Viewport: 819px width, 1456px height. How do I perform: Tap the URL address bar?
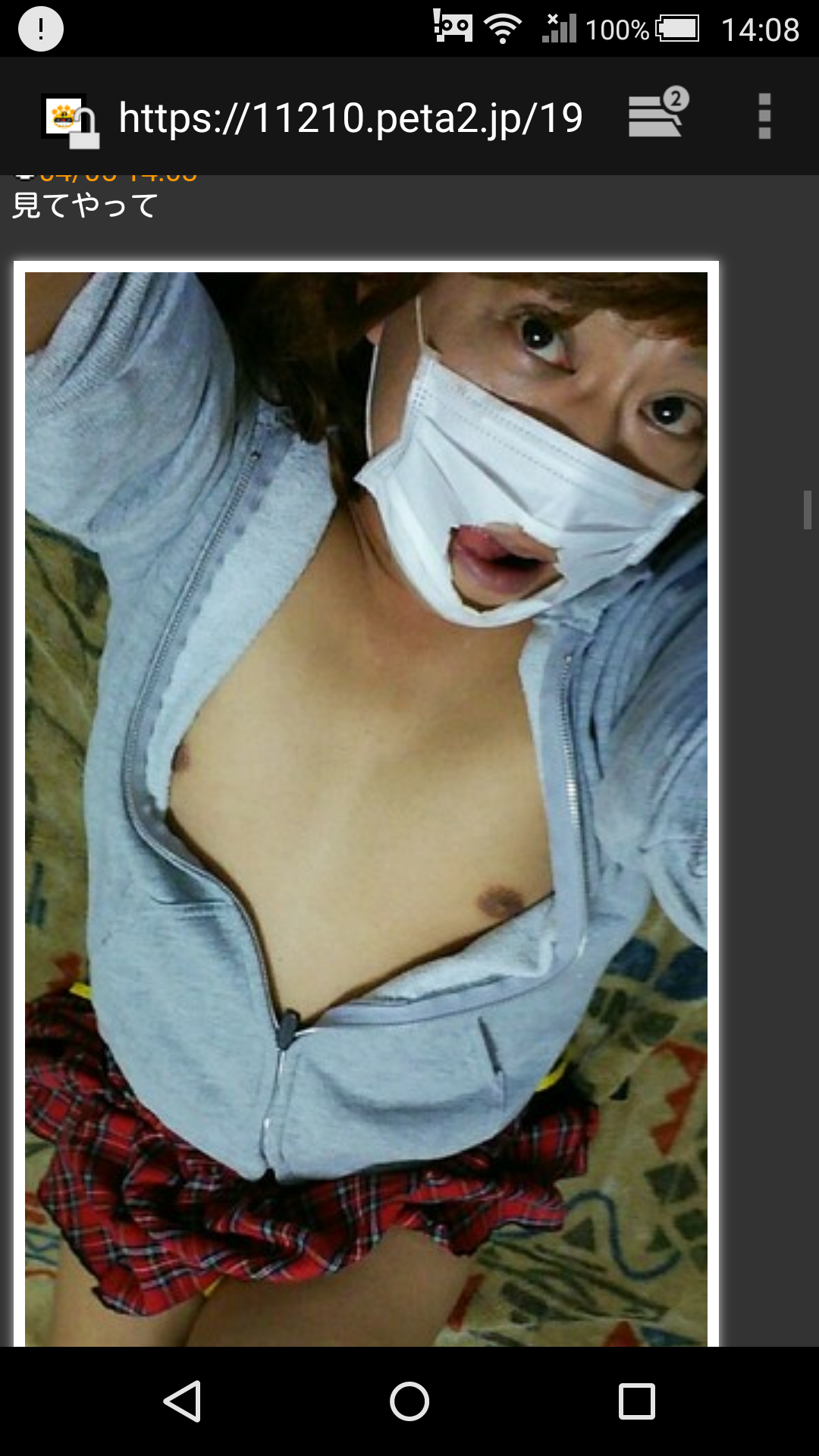(350, 118)
